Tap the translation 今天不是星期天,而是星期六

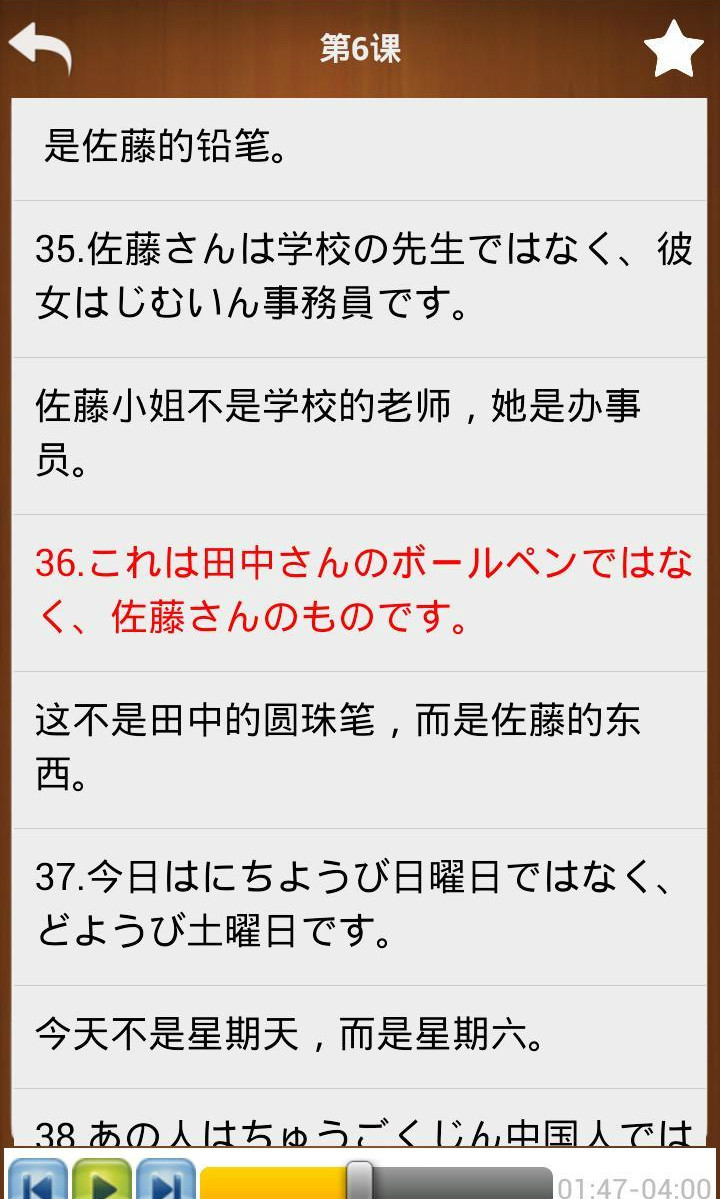(x=360, y=1035)
